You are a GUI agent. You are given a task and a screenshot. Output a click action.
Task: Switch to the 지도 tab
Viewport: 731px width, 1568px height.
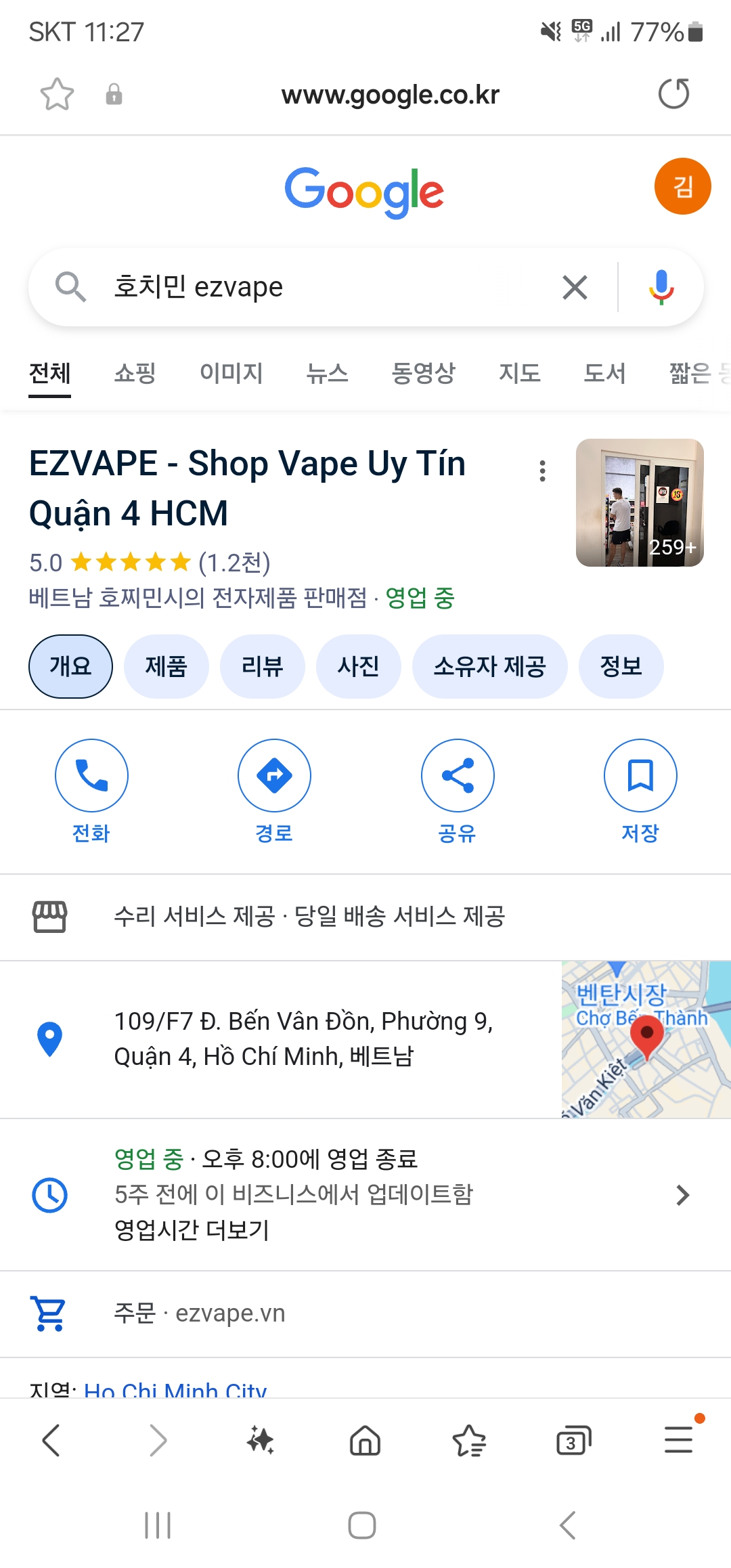pyautogui.click(x=519, y=373)
